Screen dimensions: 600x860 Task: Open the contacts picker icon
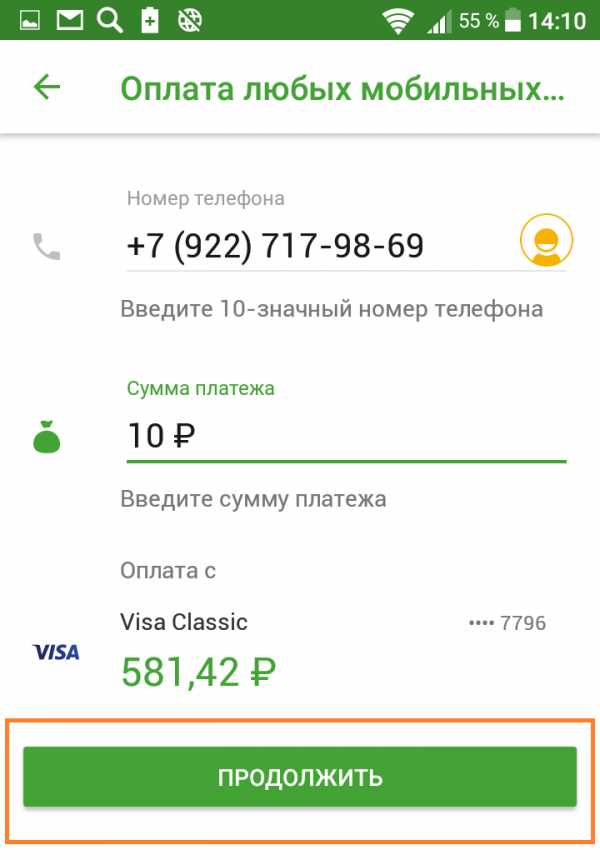(546, 241)
